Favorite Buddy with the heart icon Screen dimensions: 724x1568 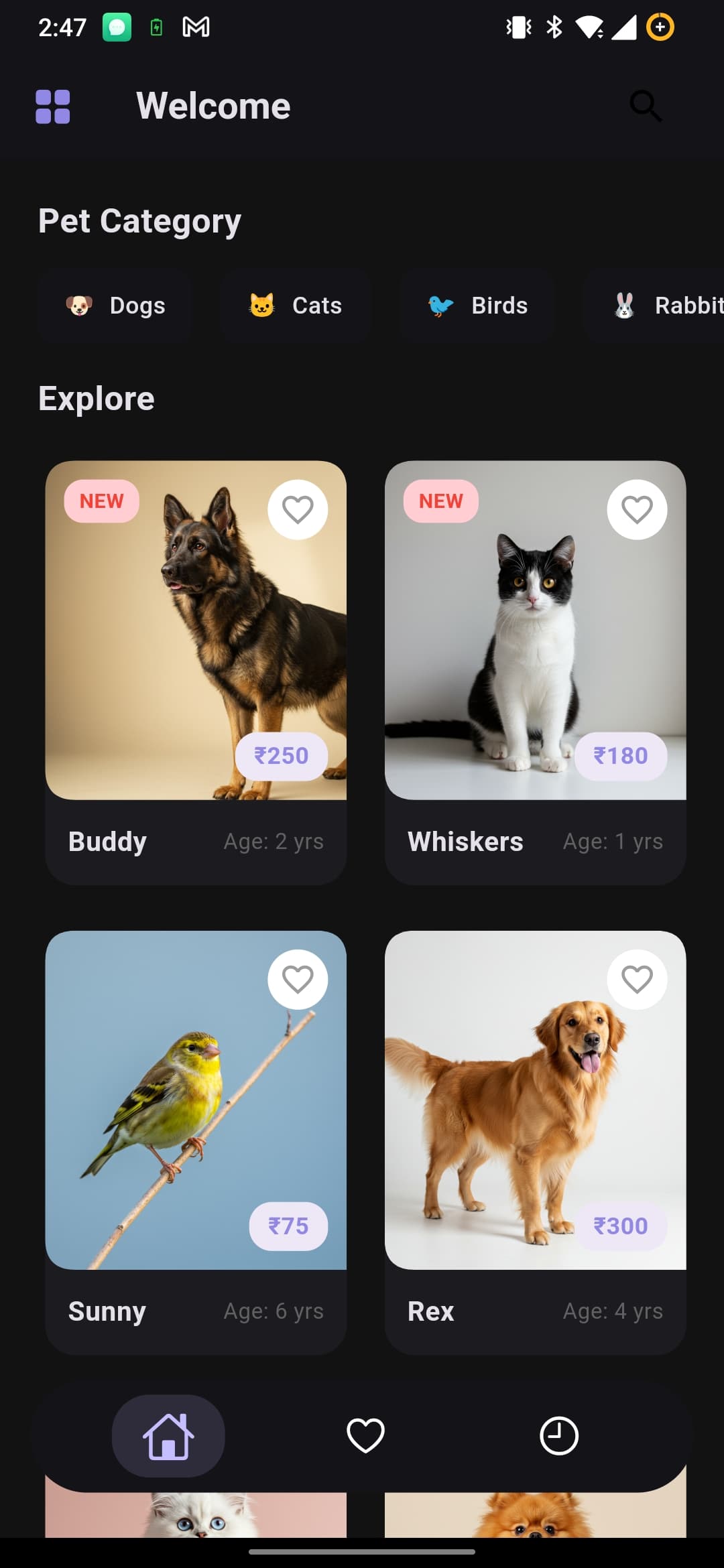[298, 509]
